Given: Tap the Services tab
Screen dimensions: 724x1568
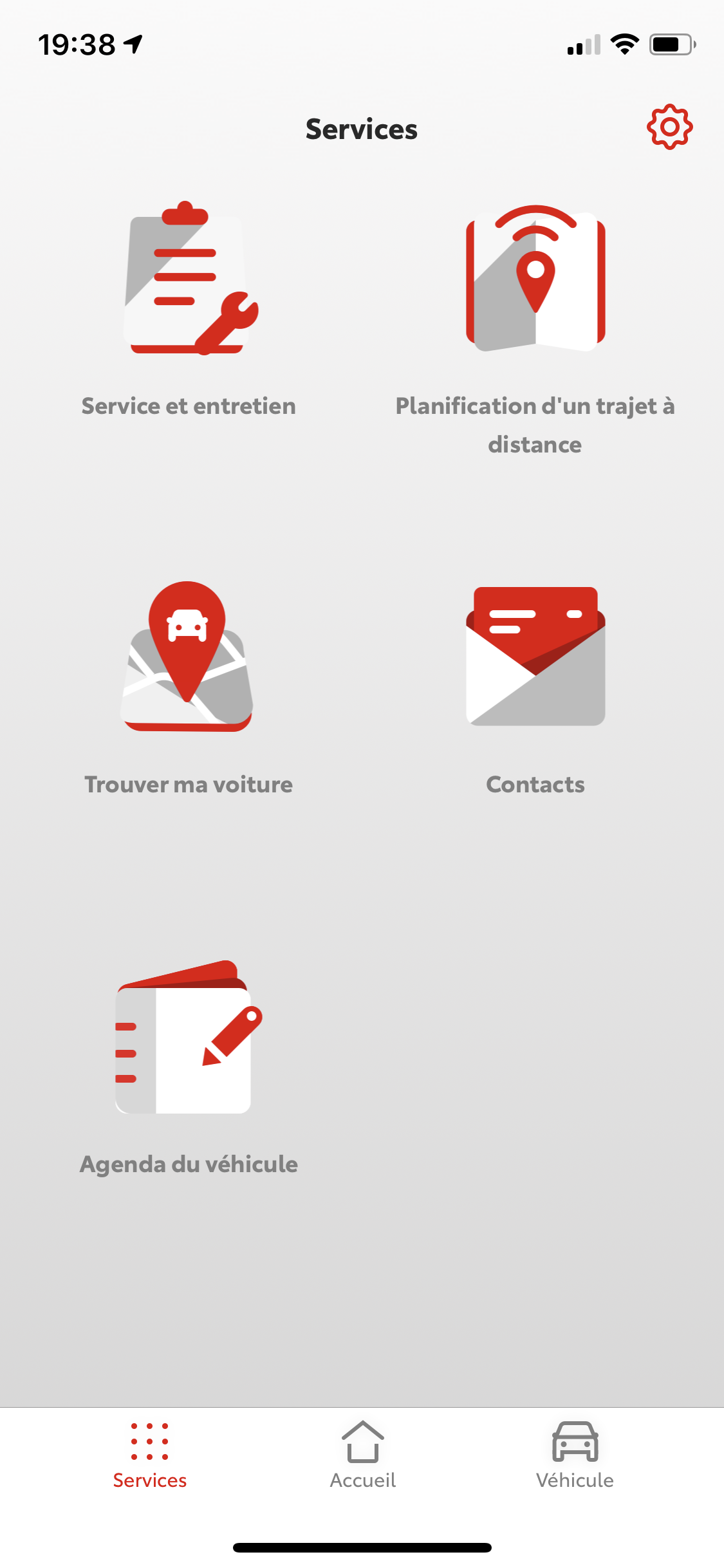Looking at the screenshot, I should tap(150, 1456).
